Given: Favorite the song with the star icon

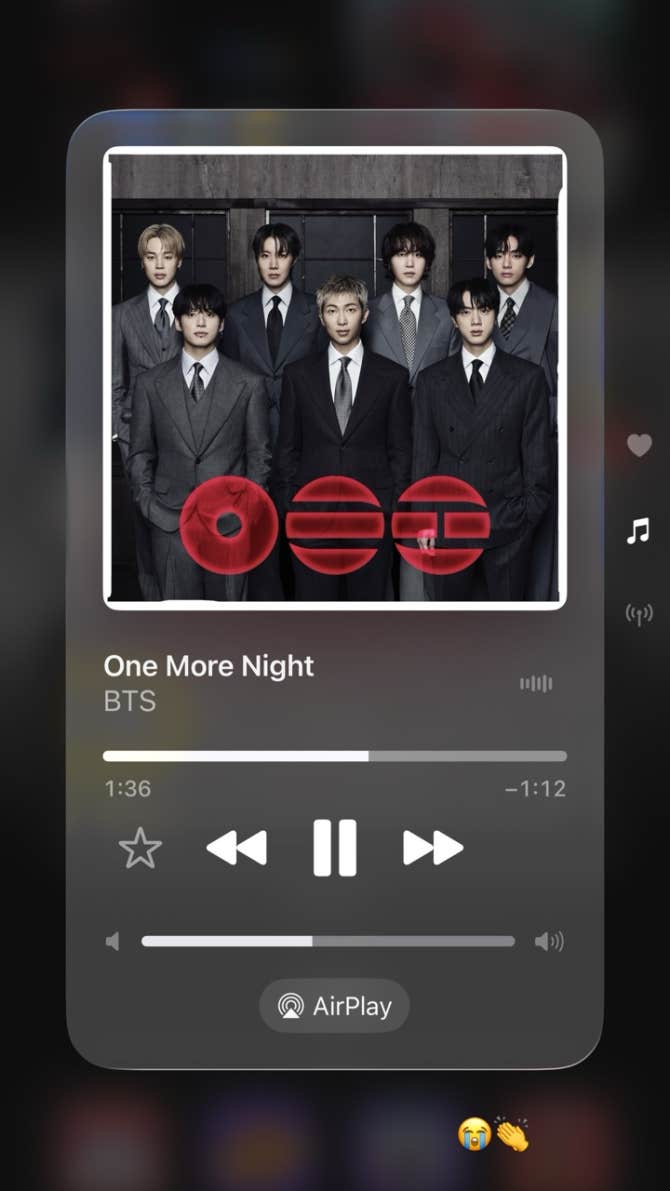Looking at the screenshot, I should coord(140,849).
